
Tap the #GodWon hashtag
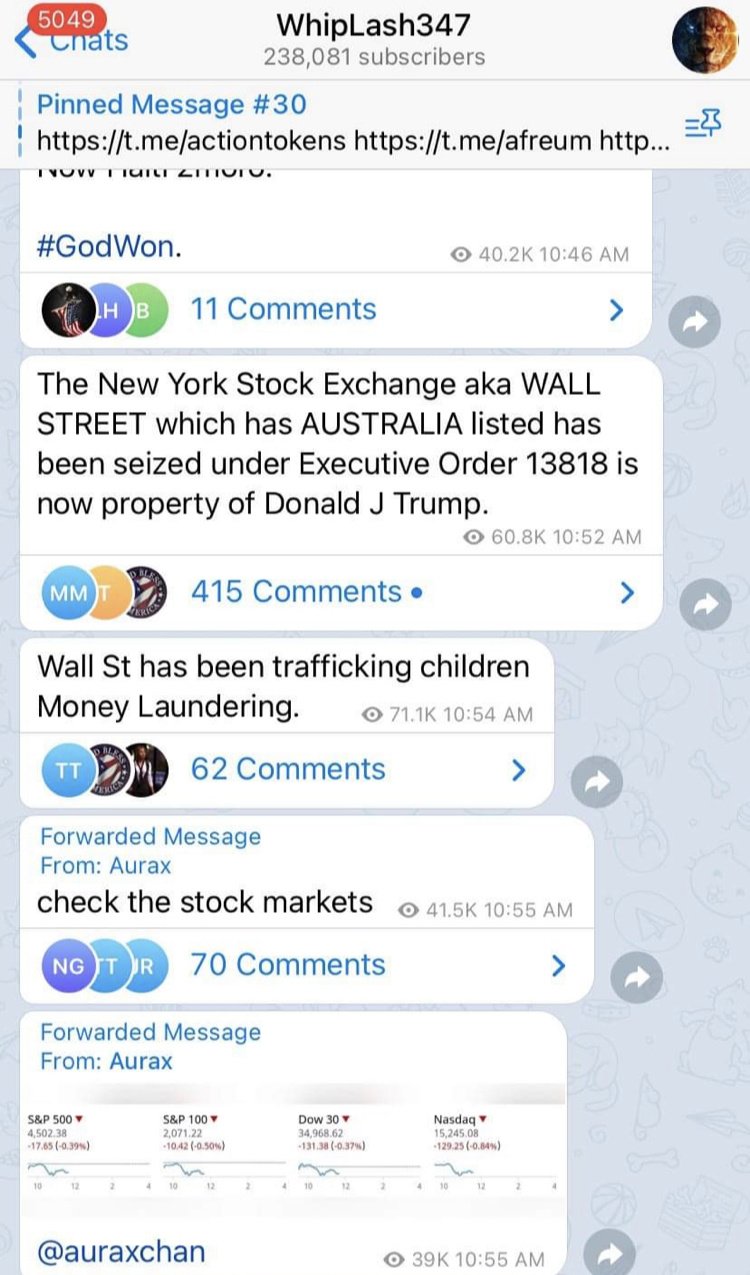(x=109, y=247)
